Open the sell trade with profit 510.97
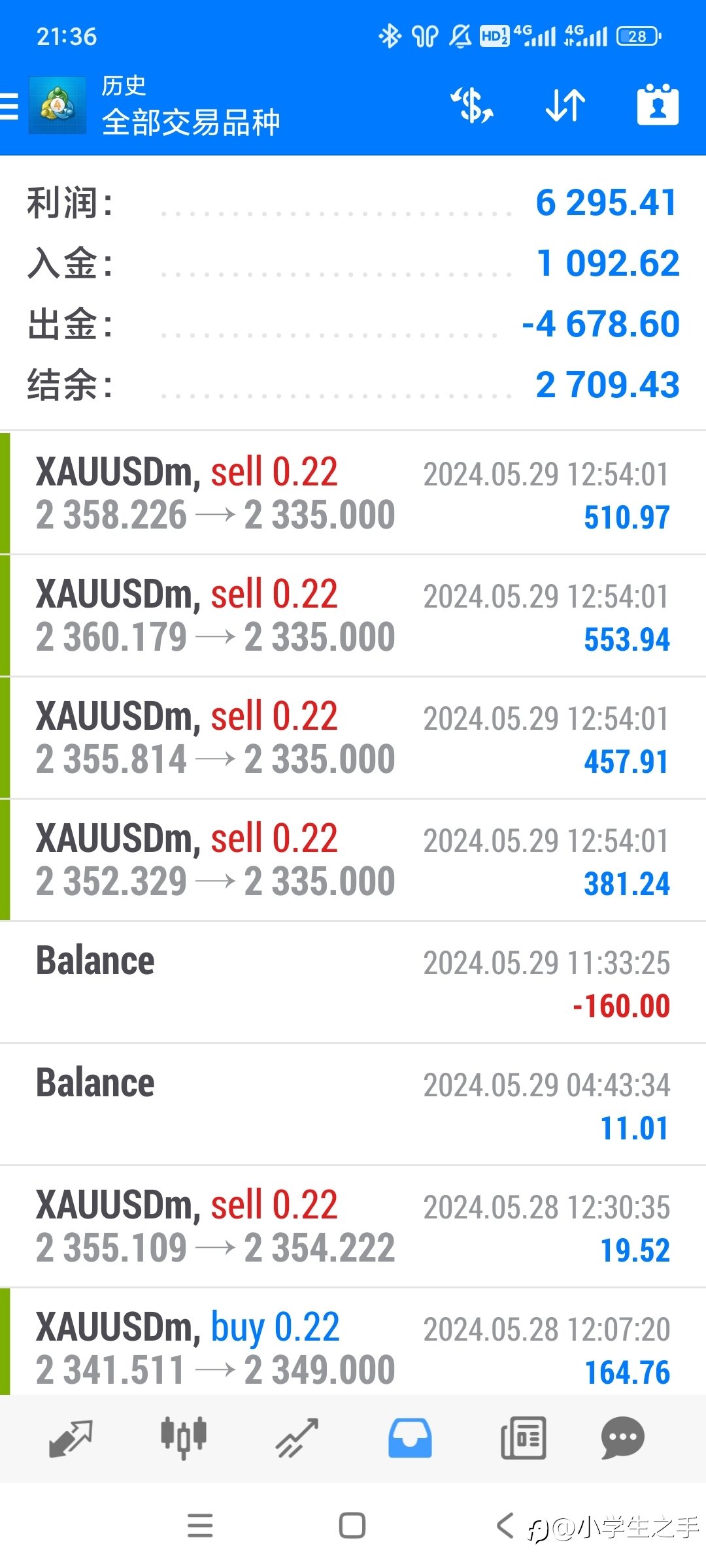 click(x=353, y=493)
